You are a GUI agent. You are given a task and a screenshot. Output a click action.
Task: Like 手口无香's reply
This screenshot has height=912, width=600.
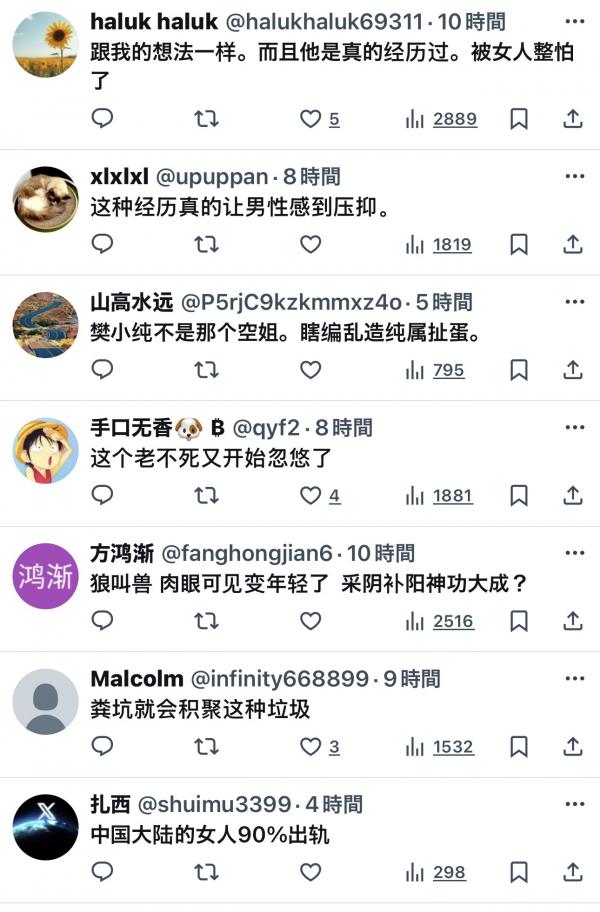[311, 495]
